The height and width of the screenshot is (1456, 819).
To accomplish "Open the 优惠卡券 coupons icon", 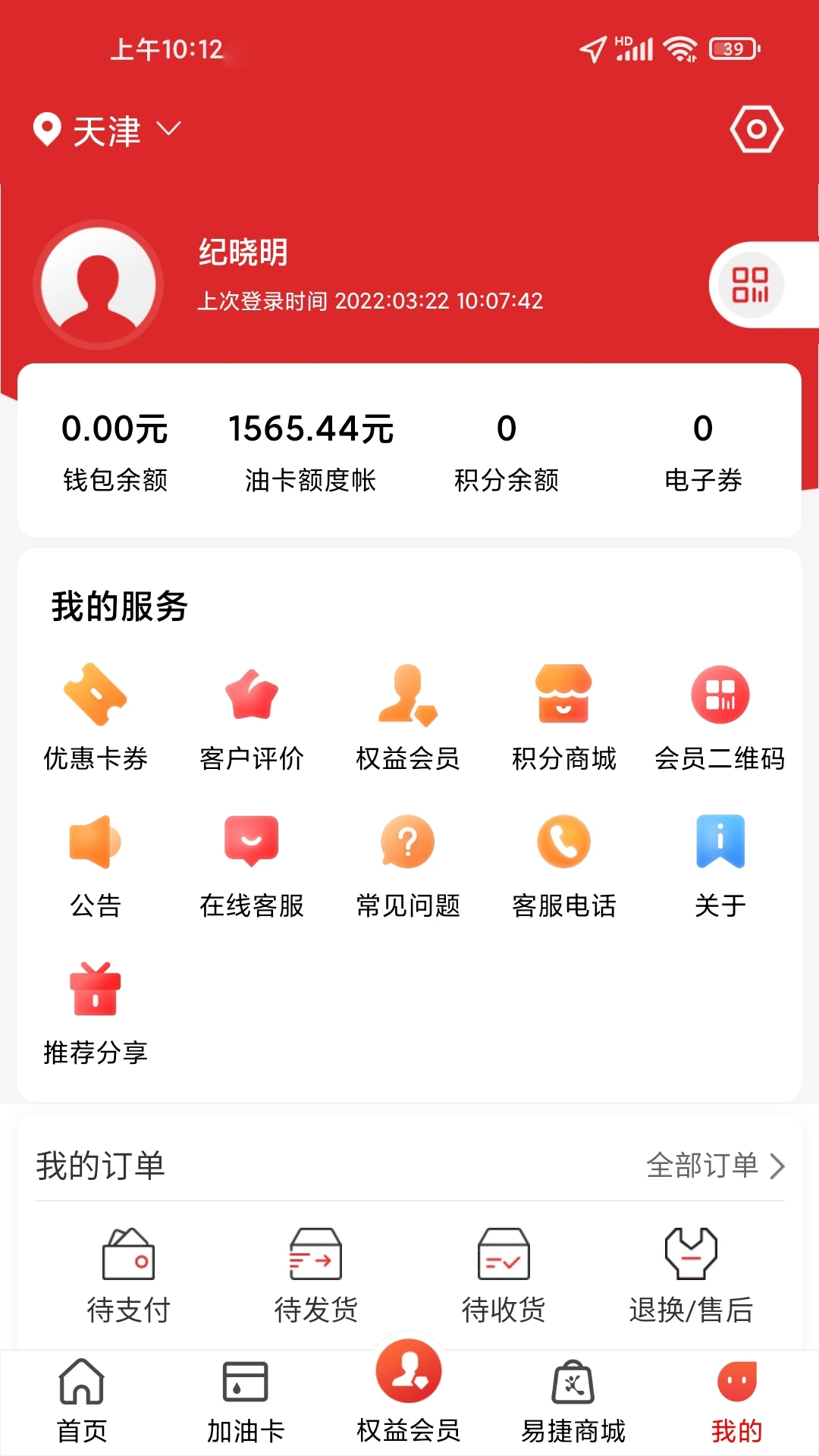I will (96, 713).
